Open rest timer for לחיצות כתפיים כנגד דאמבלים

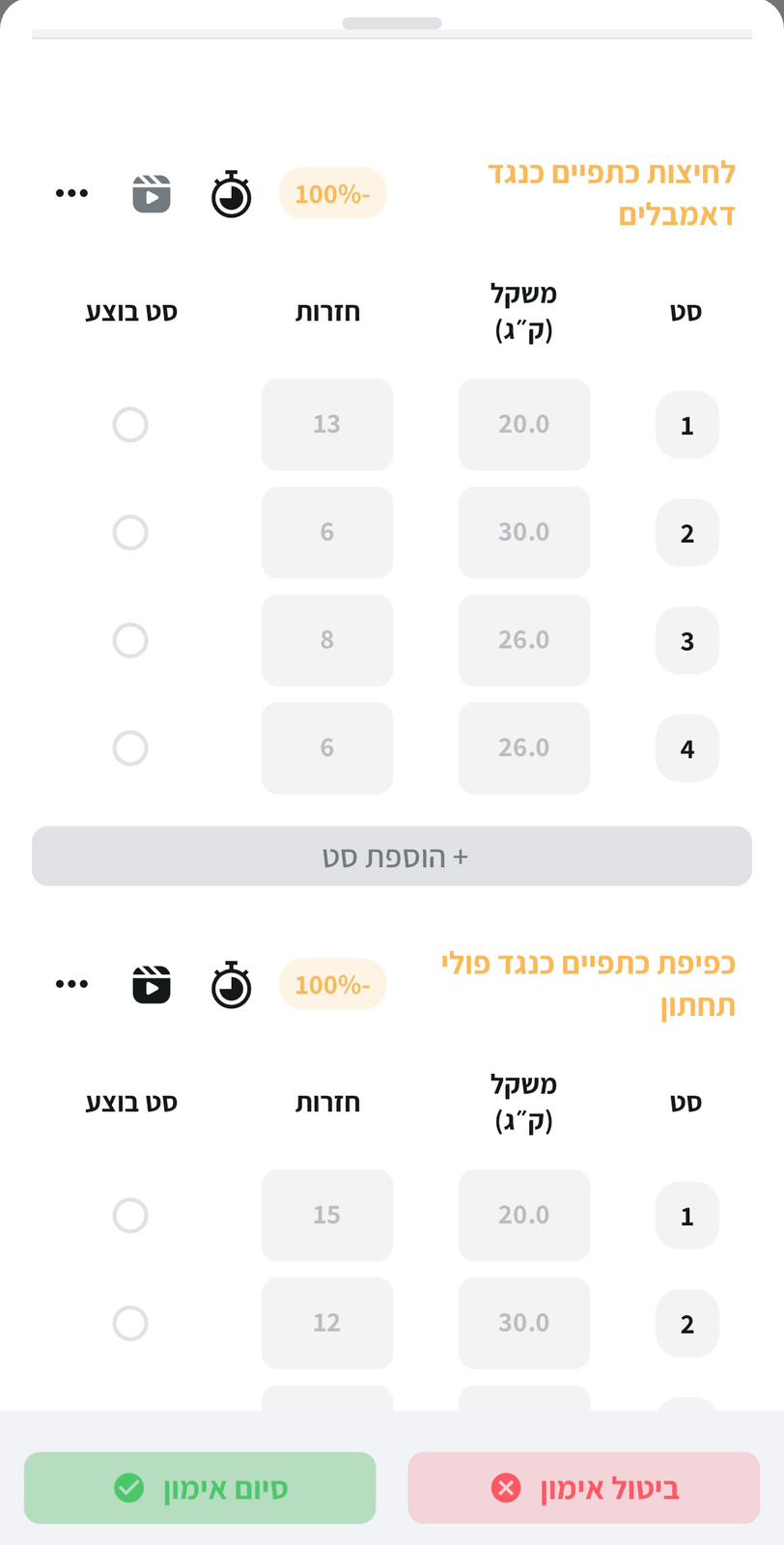(x=231, y=194)
